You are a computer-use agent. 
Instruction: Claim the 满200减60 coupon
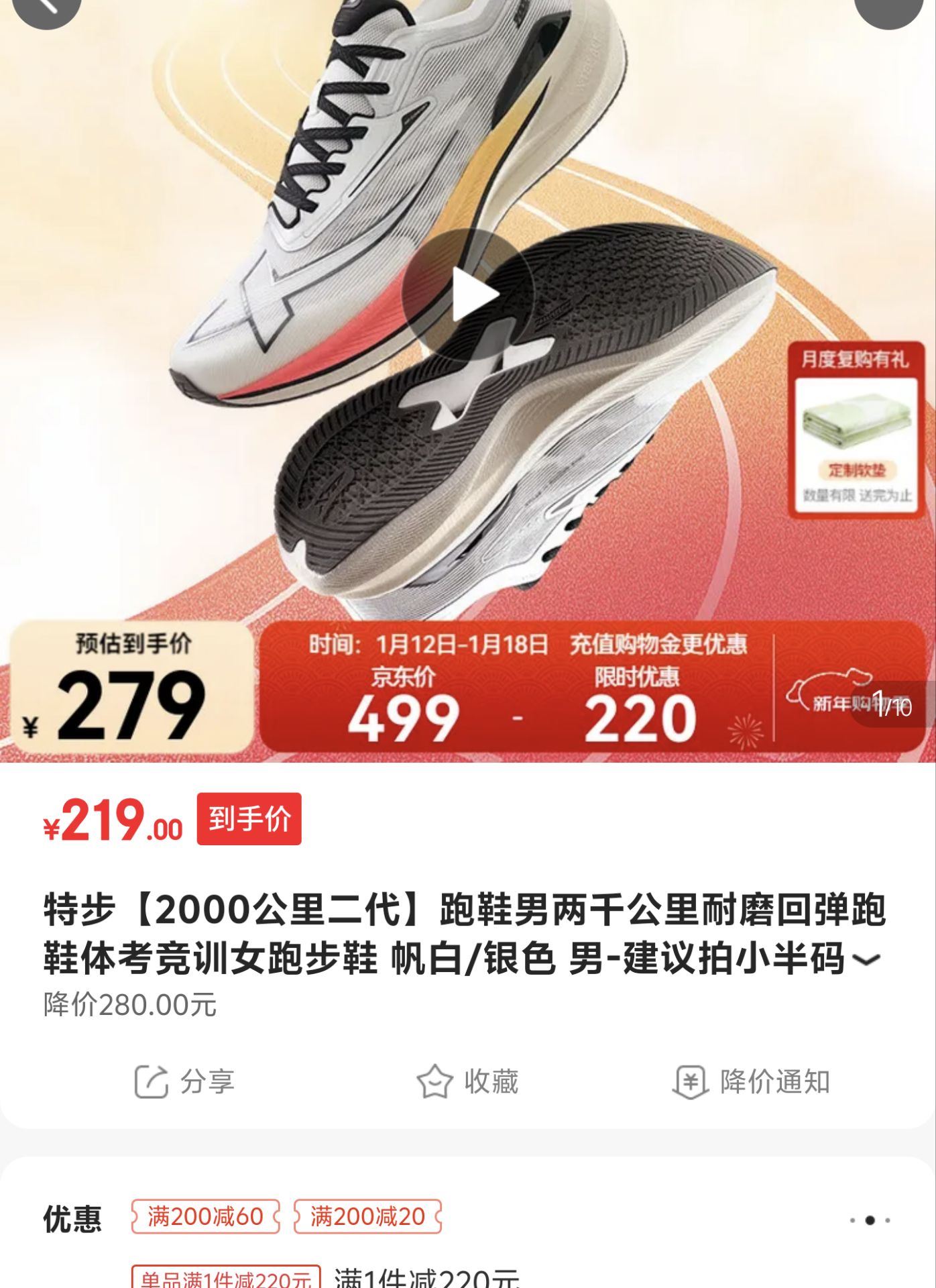pyautogui.click(x=205, y=1216)
